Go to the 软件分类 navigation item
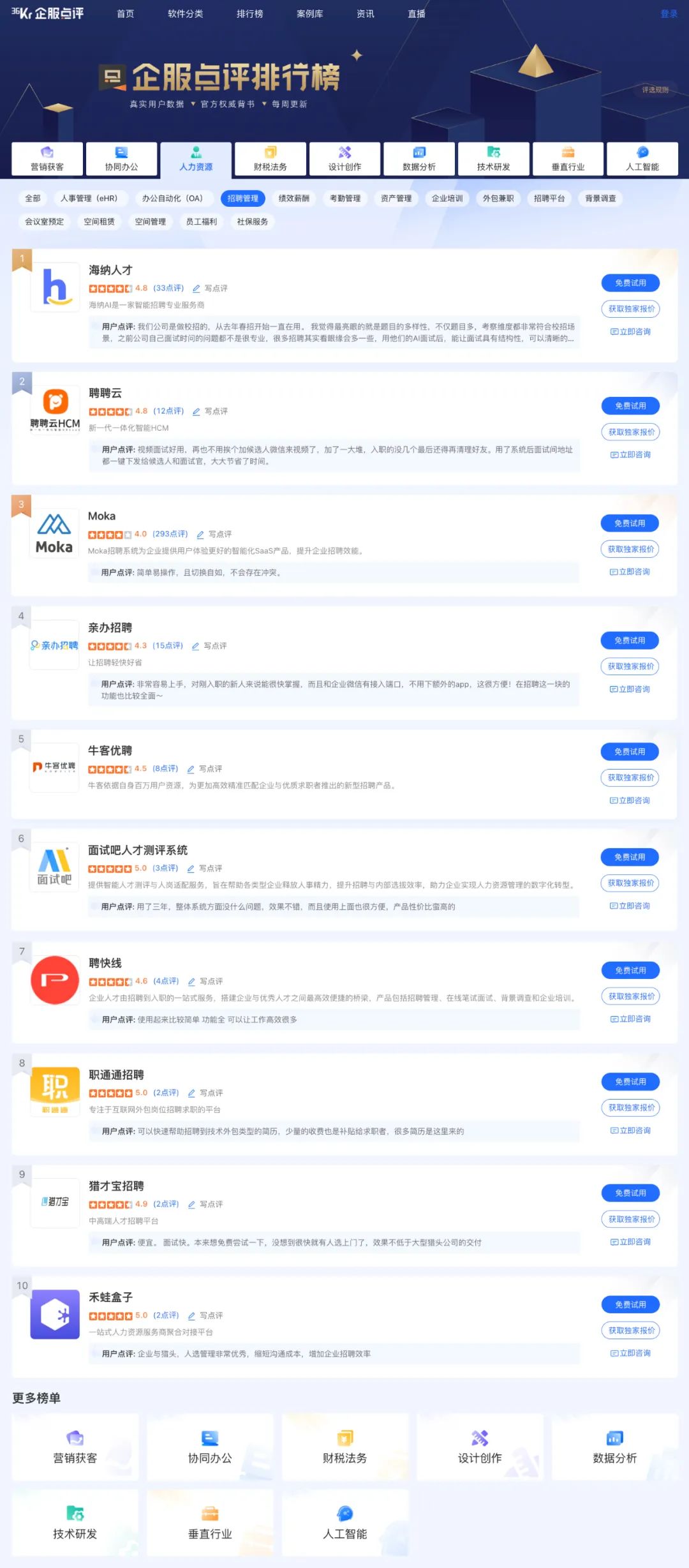 pyautogui.click(x=185, y=13)
